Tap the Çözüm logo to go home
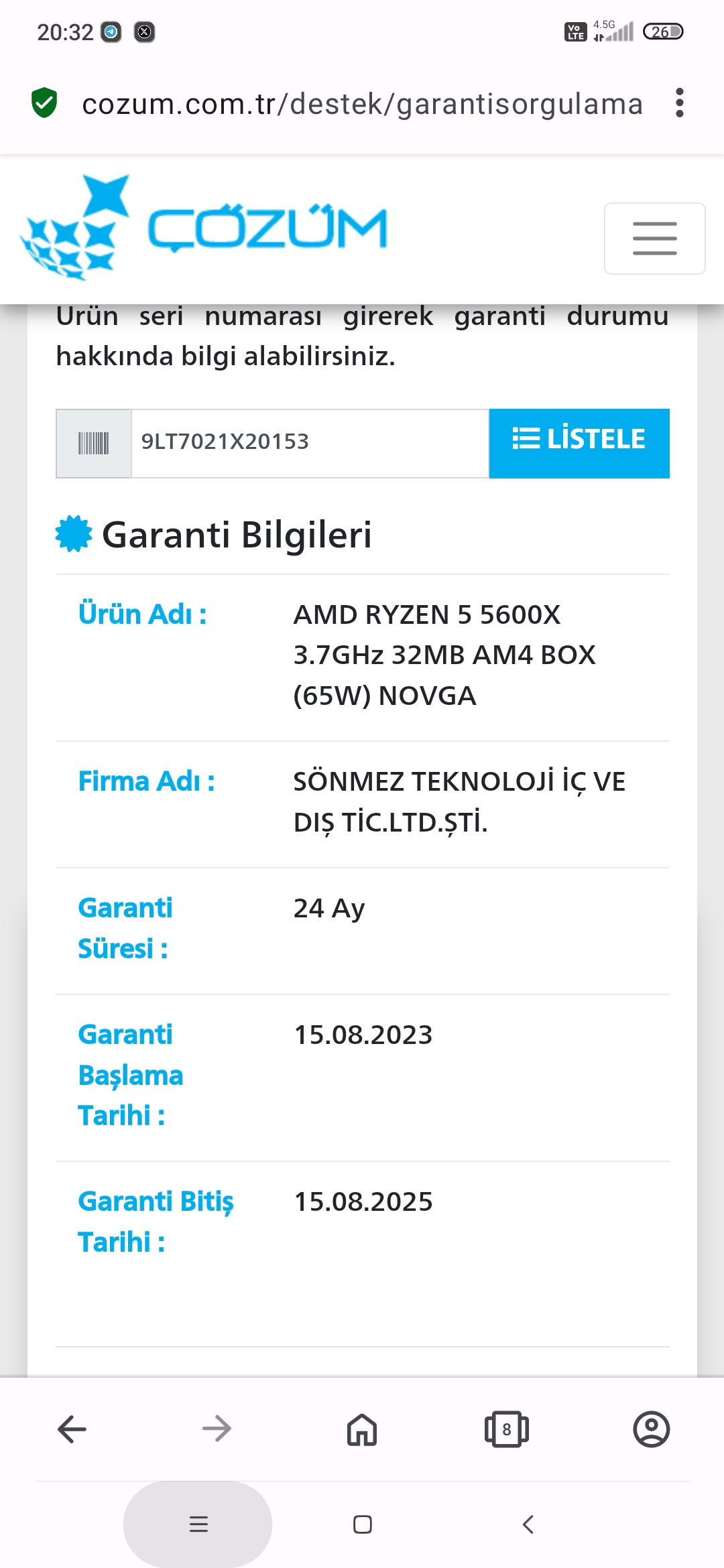This screenshot has width=724, height=1568. pos(204,228)
